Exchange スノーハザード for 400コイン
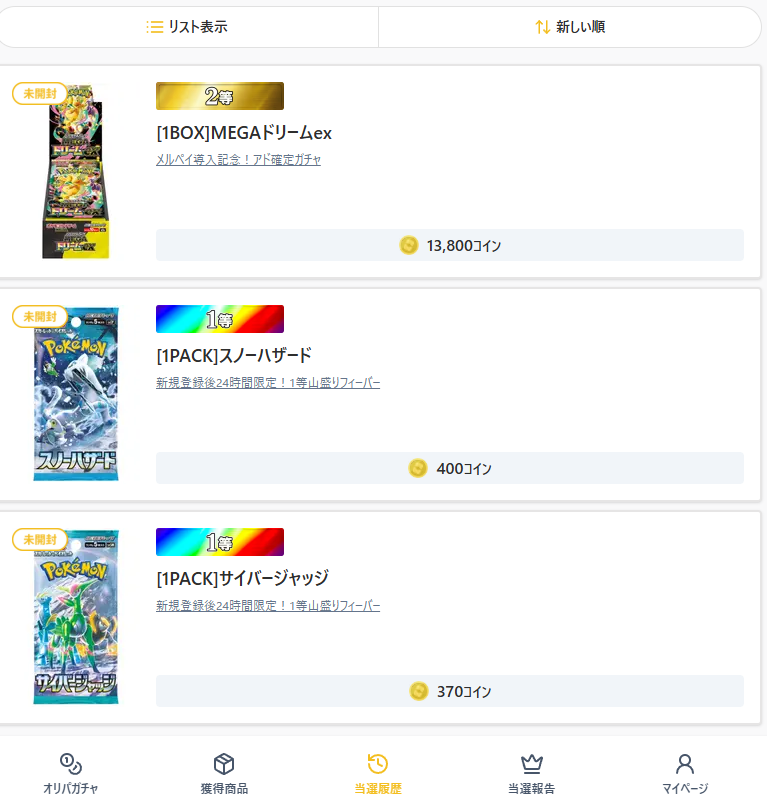This screenshot has height=808, width=767. (x=449, y=468)
